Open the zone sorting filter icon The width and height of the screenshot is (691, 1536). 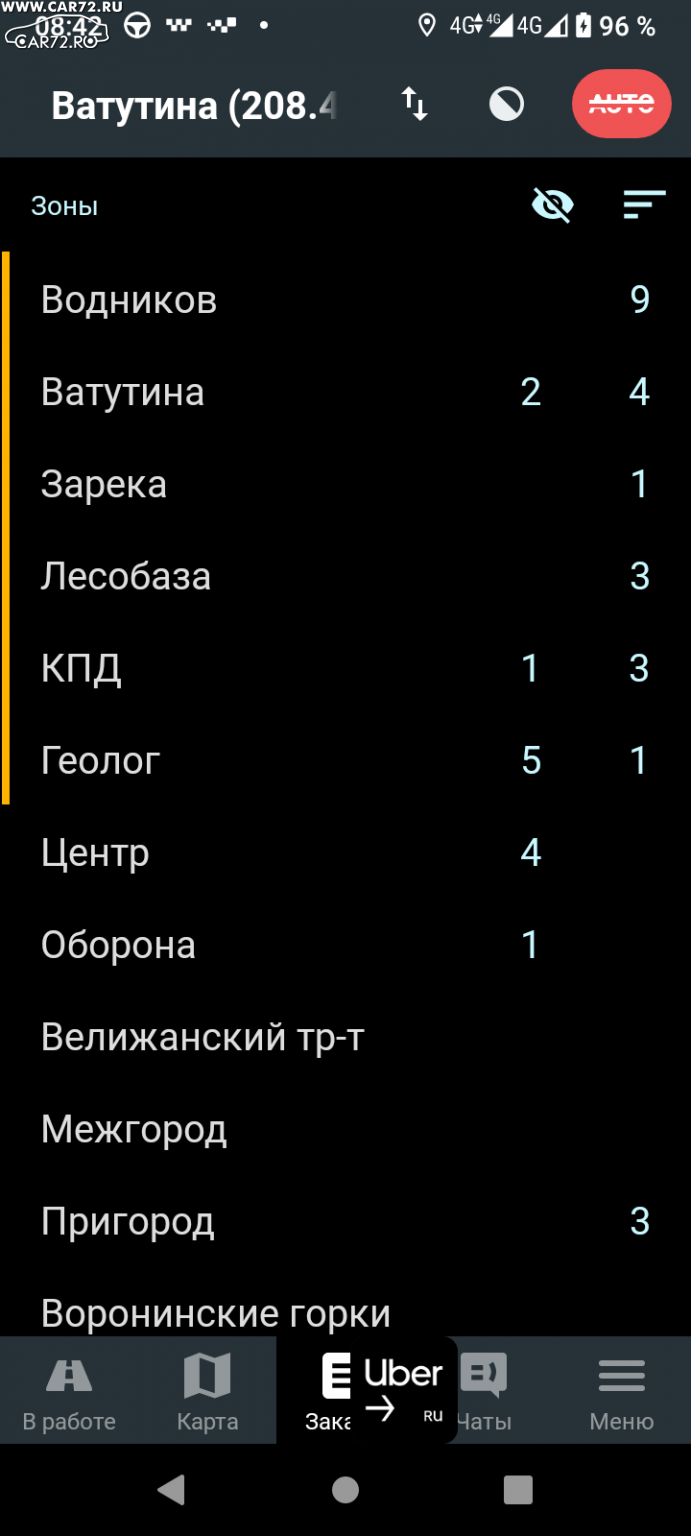click(x=644, y=206)
